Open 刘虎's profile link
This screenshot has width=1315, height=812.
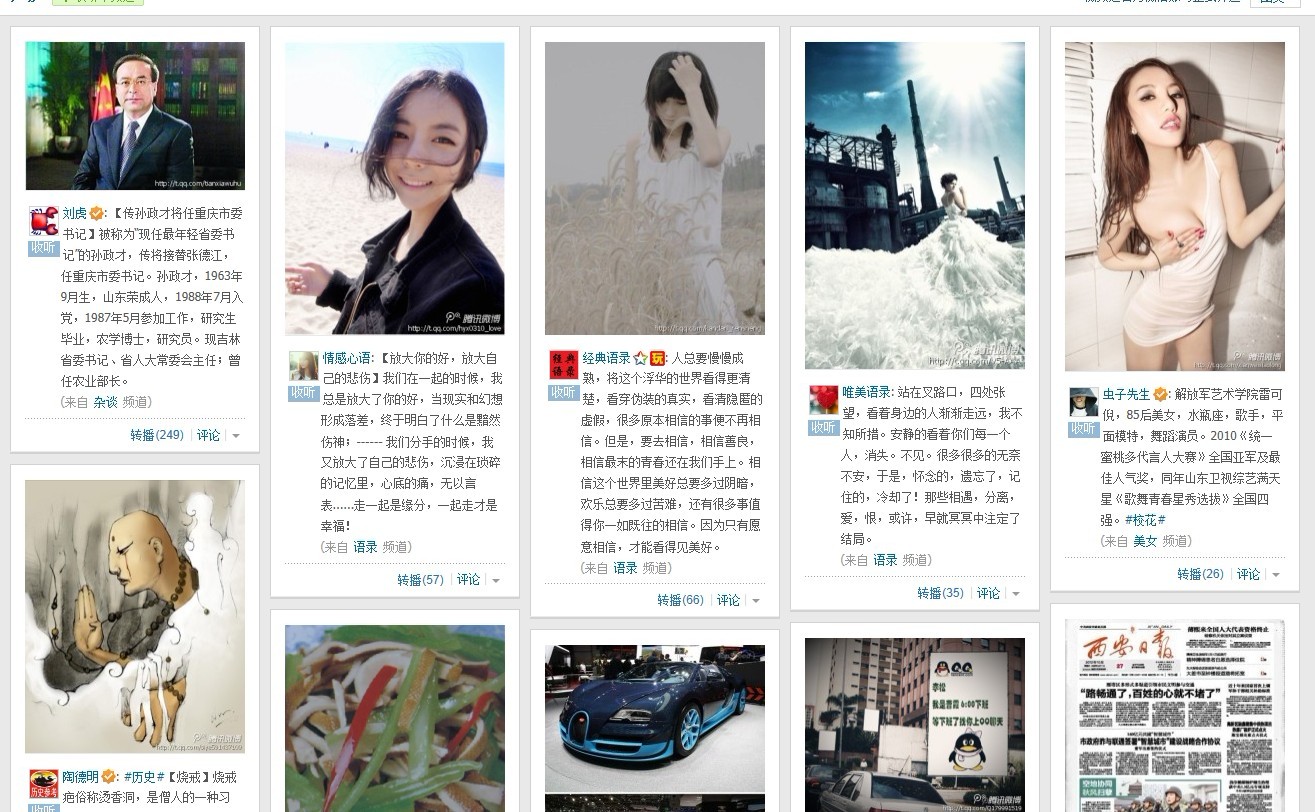point(75,213)
